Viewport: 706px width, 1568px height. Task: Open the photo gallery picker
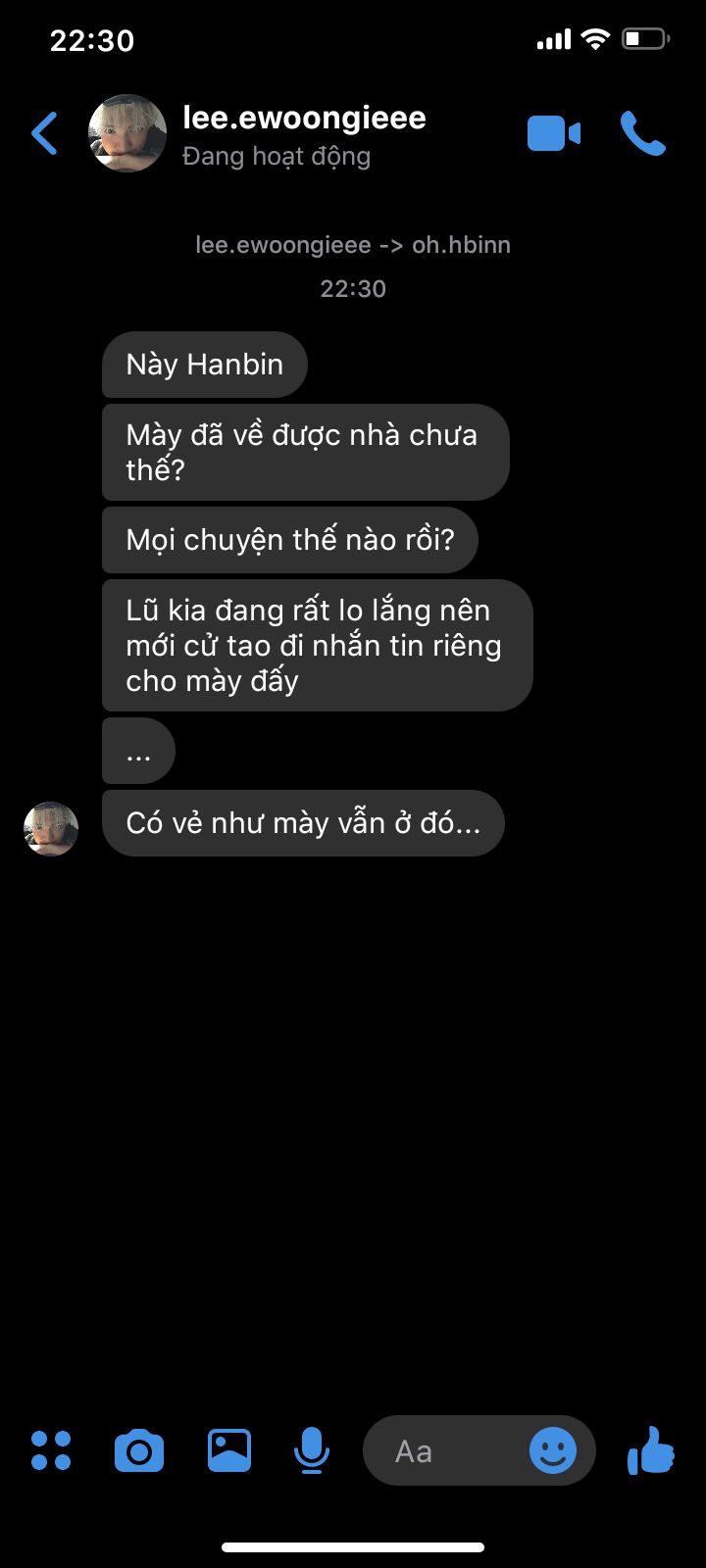[229, 1450]
